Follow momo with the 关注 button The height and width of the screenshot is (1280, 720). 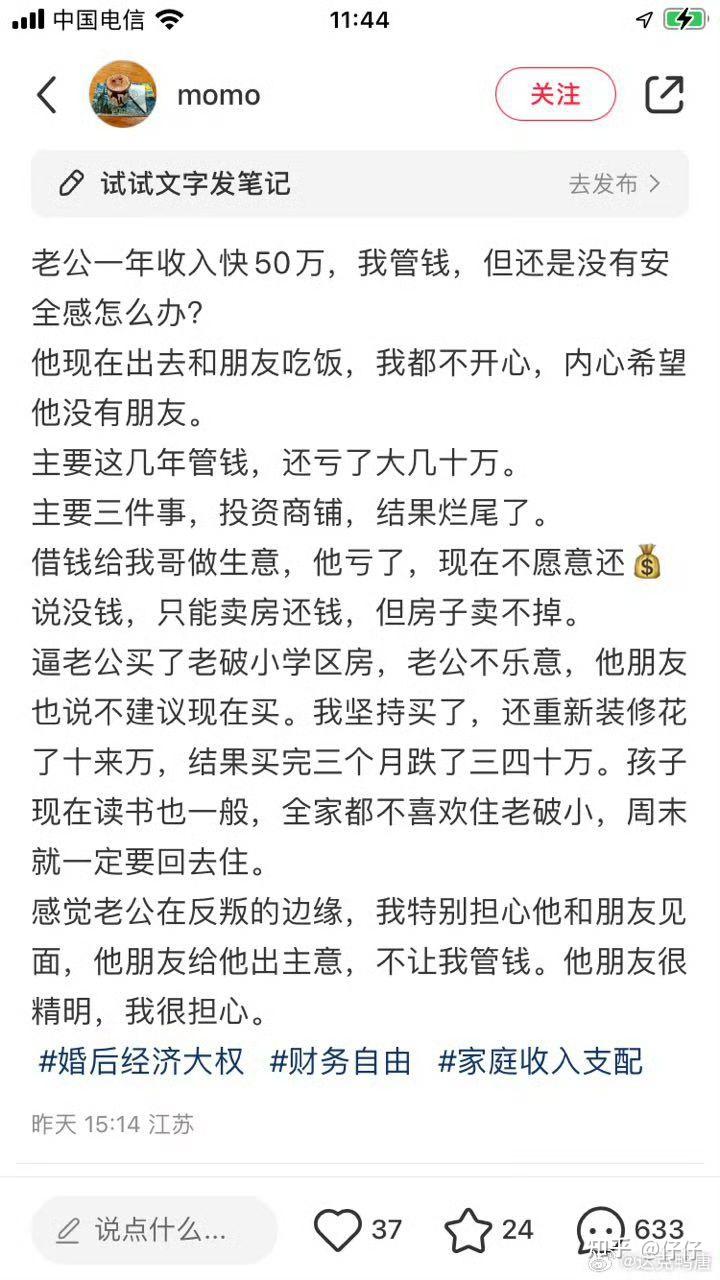click(556, 94)
